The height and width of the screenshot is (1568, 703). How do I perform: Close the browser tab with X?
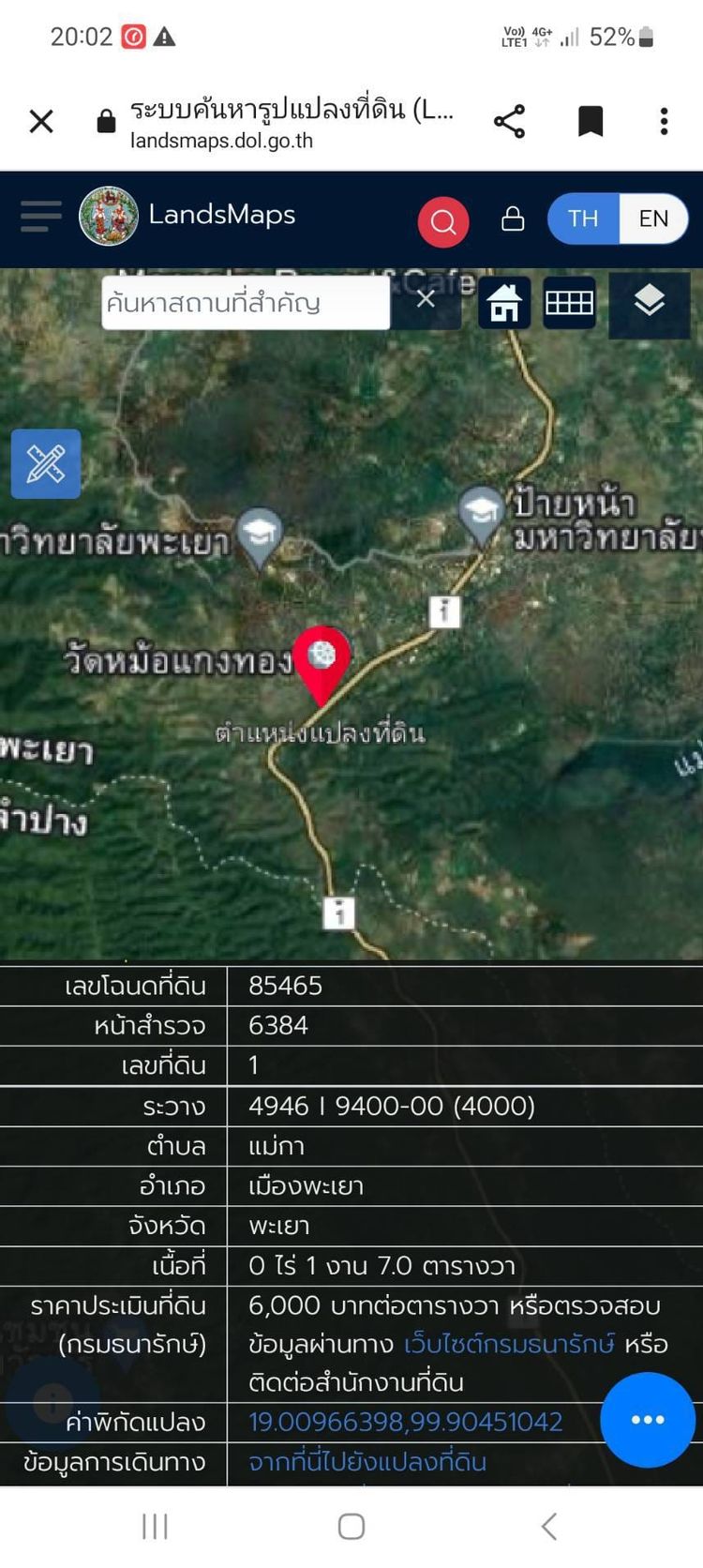(x=41, y=121)
